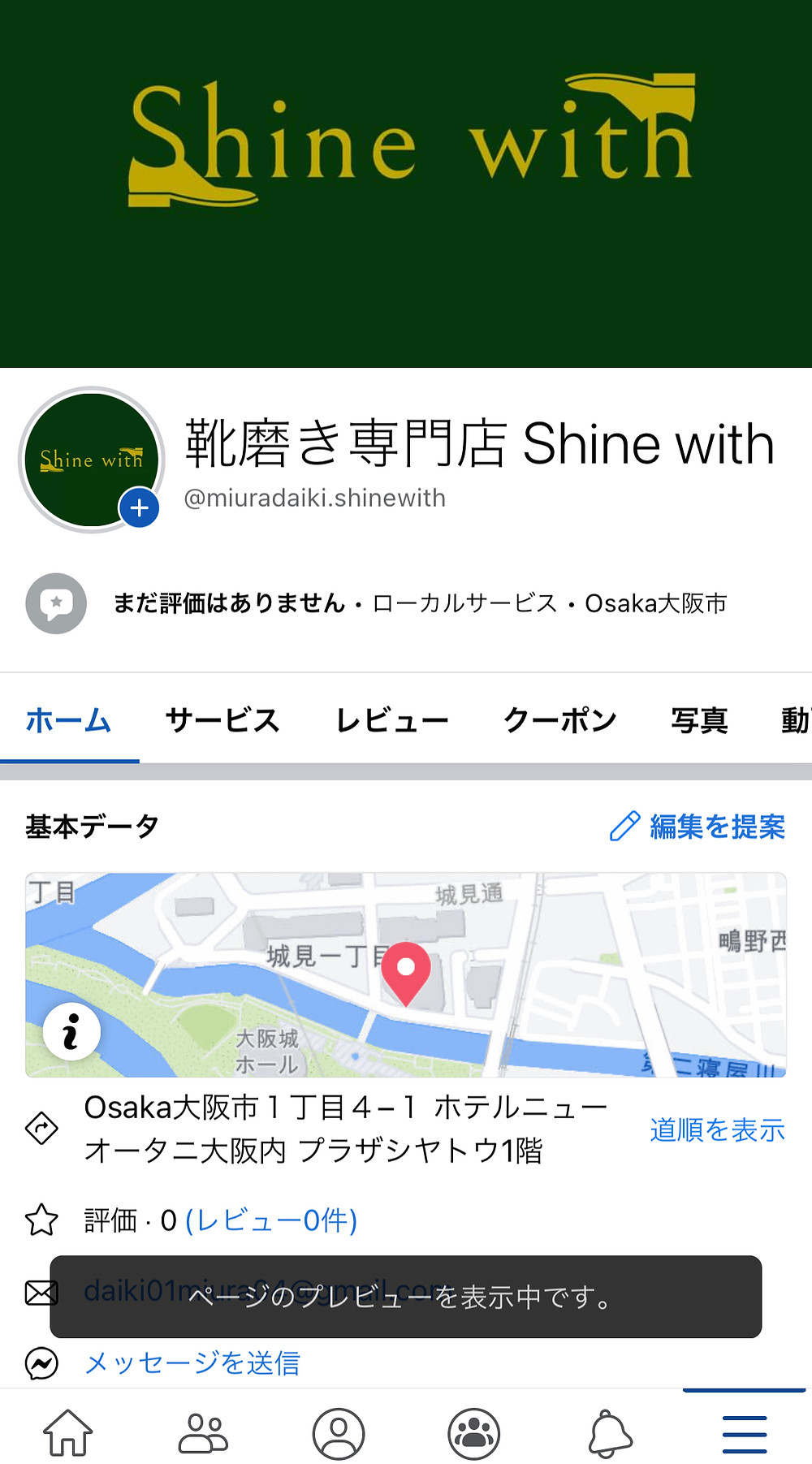
Task: Open the groups tab in bottom bar
Action: click(x=474, y=1433)
